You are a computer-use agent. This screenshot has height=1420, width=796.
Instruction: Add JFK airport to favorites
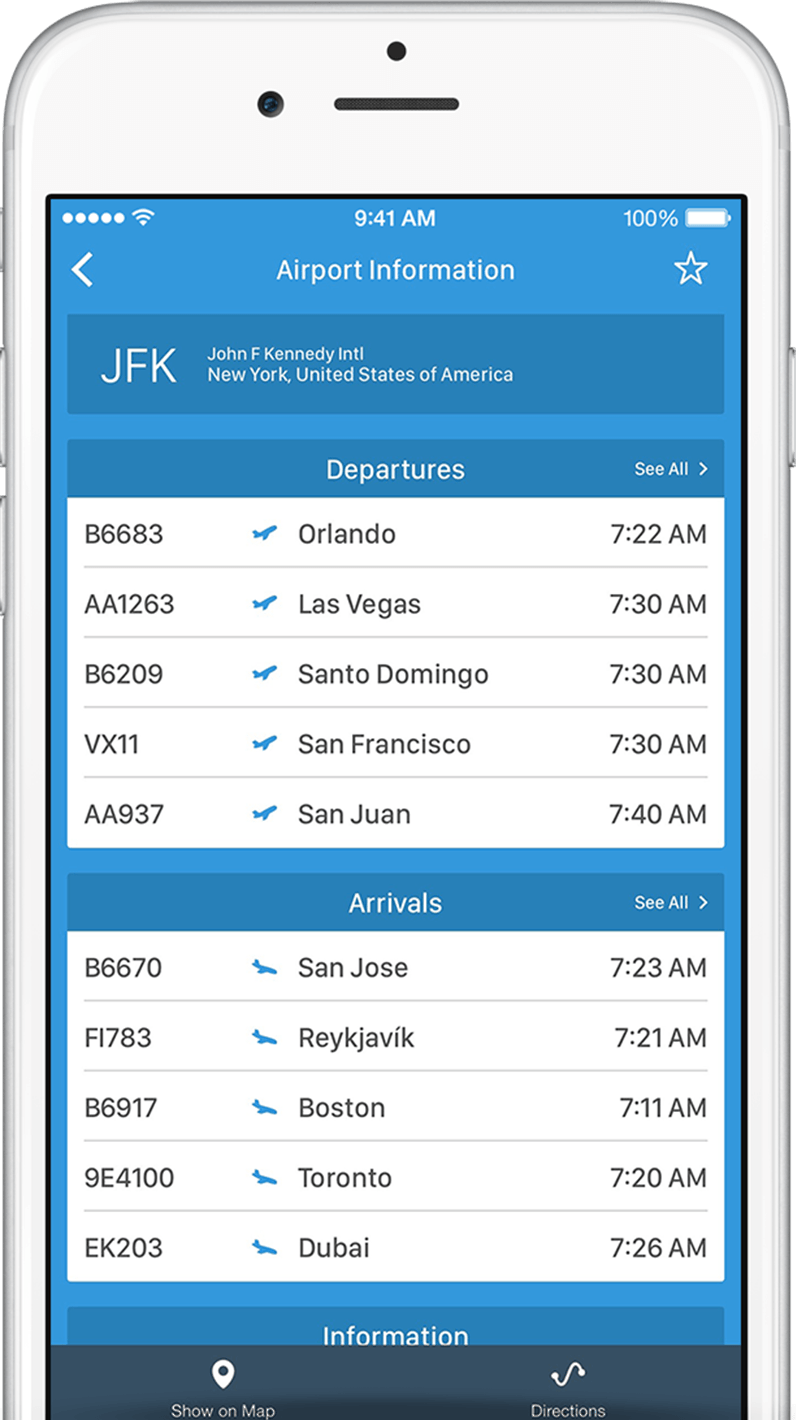point(690,269)
